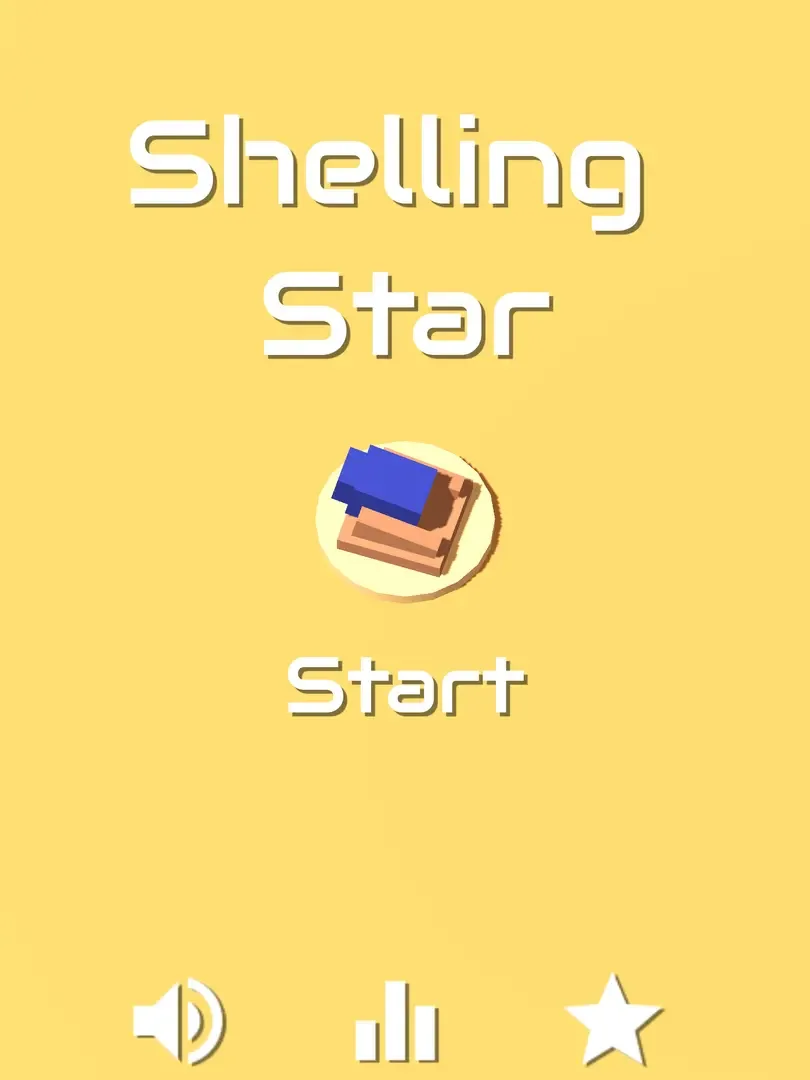Select the blue cannon character
The height and width of the screenshot is (1080, 810).
tap(406, 518)
